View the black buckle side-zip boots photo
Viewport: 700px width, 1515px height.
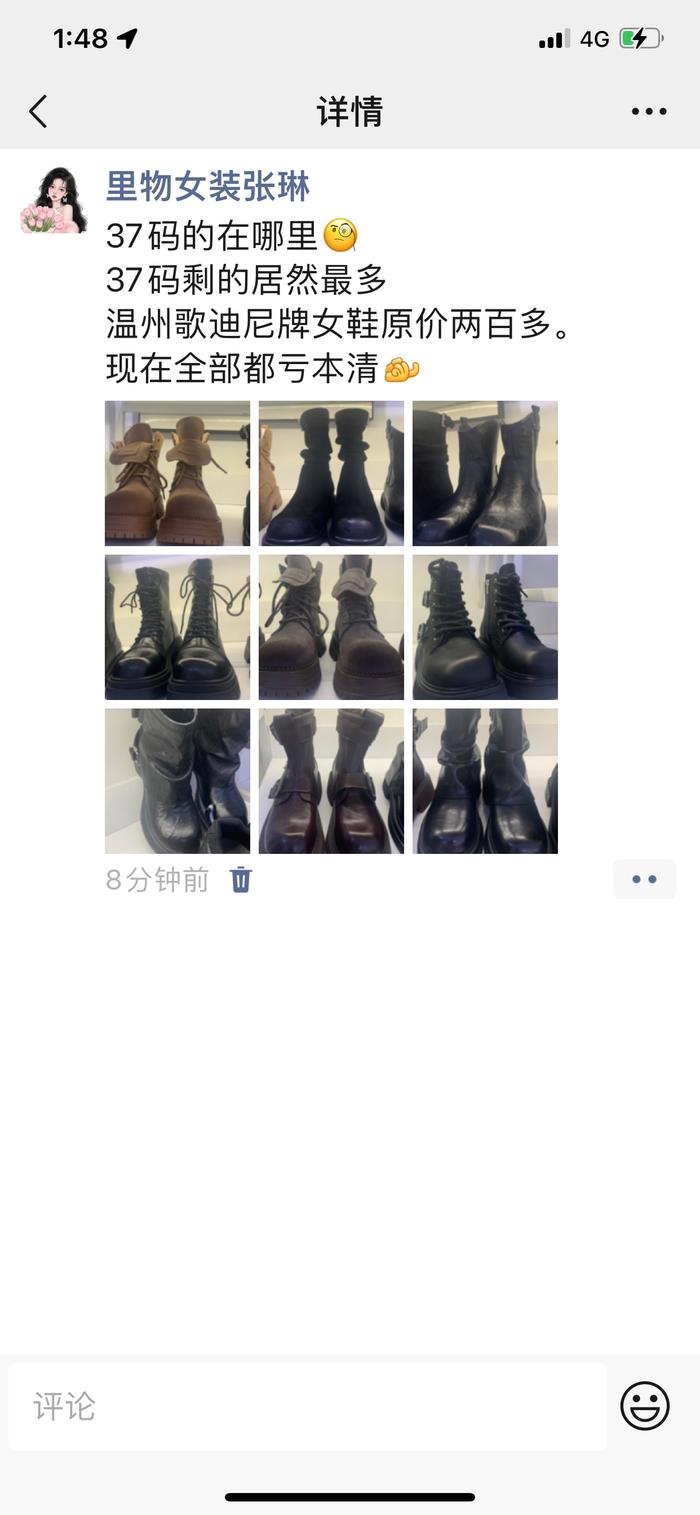[x=485, y=627]
